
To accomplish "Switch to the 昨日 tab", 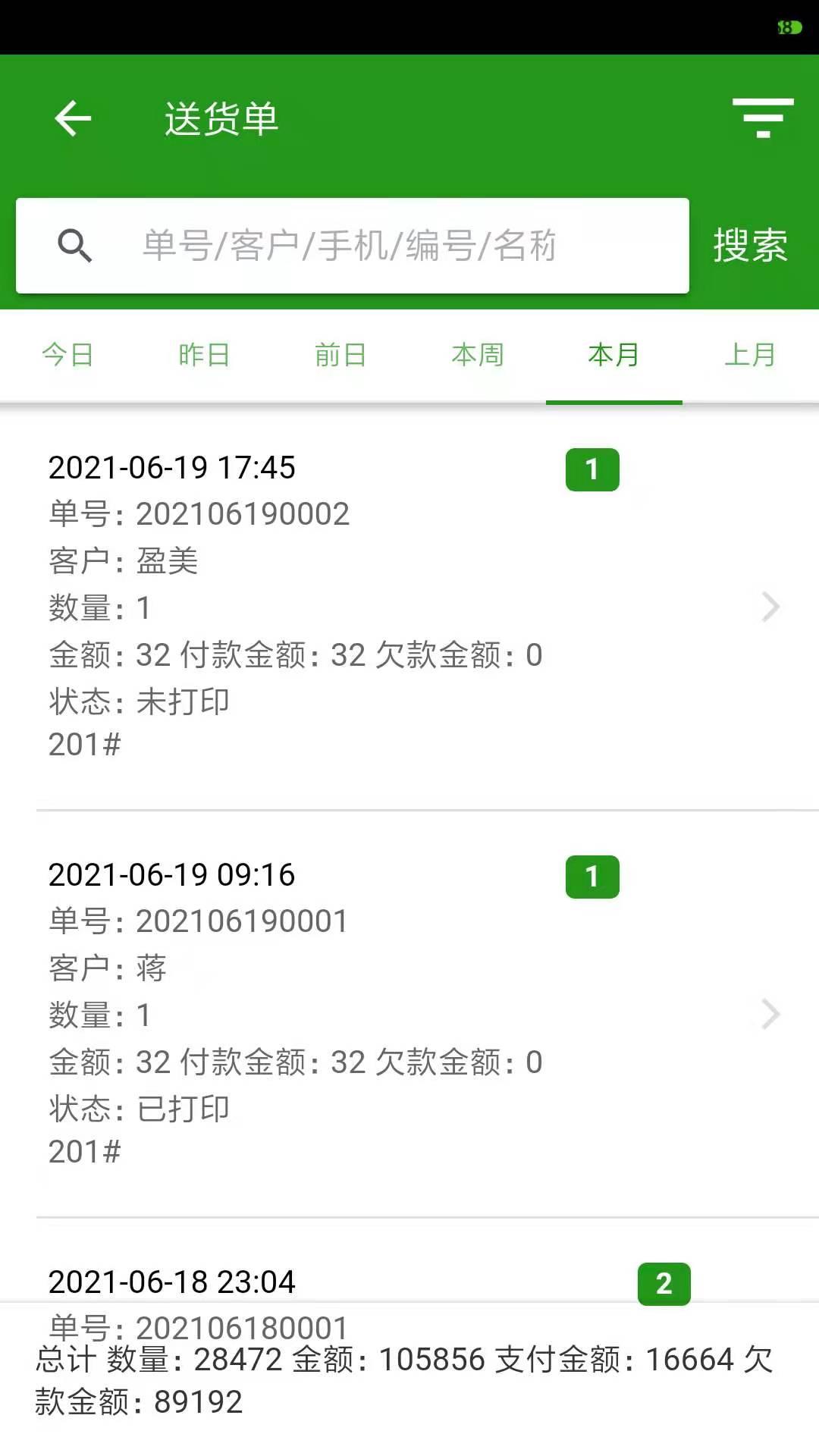I will pyautogui.click(x=204, y=354).
